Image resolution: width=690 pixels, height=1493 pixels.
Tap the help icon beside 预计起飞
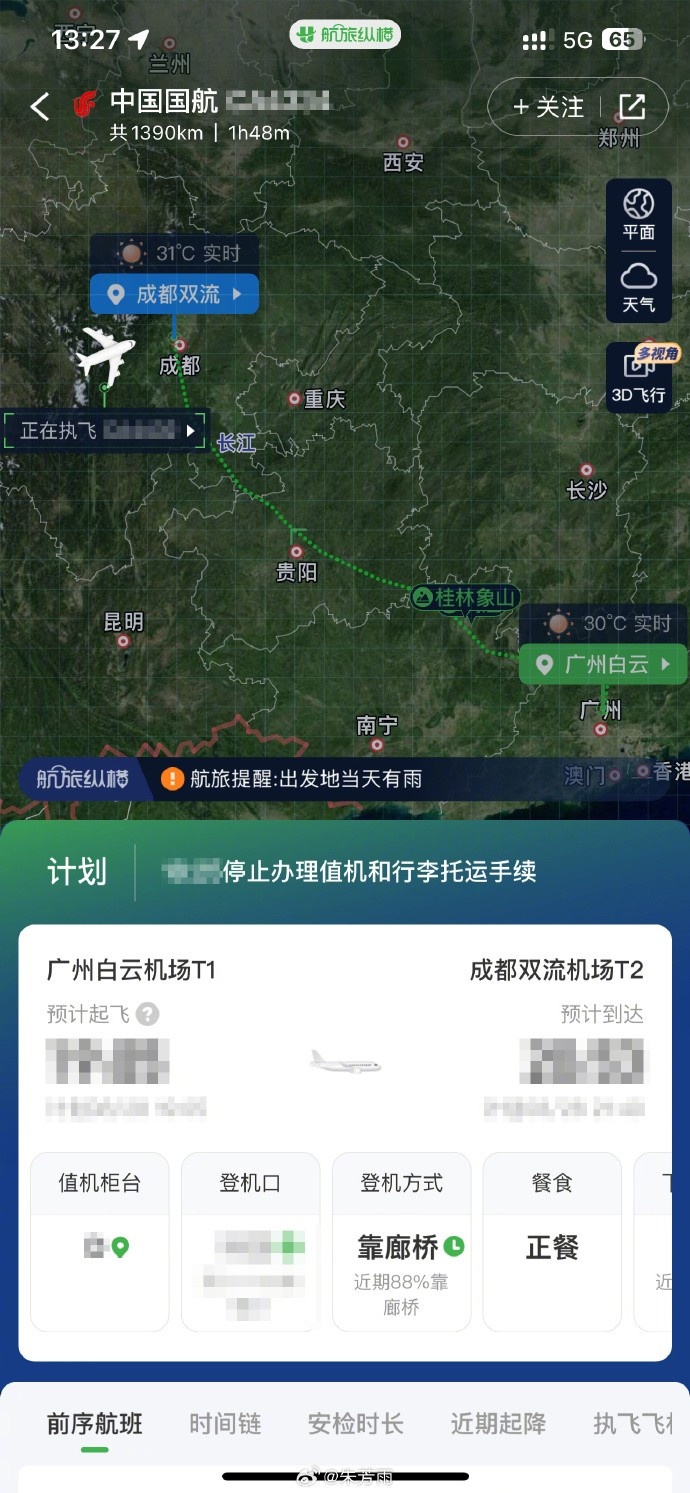(x=147, y=1014)
